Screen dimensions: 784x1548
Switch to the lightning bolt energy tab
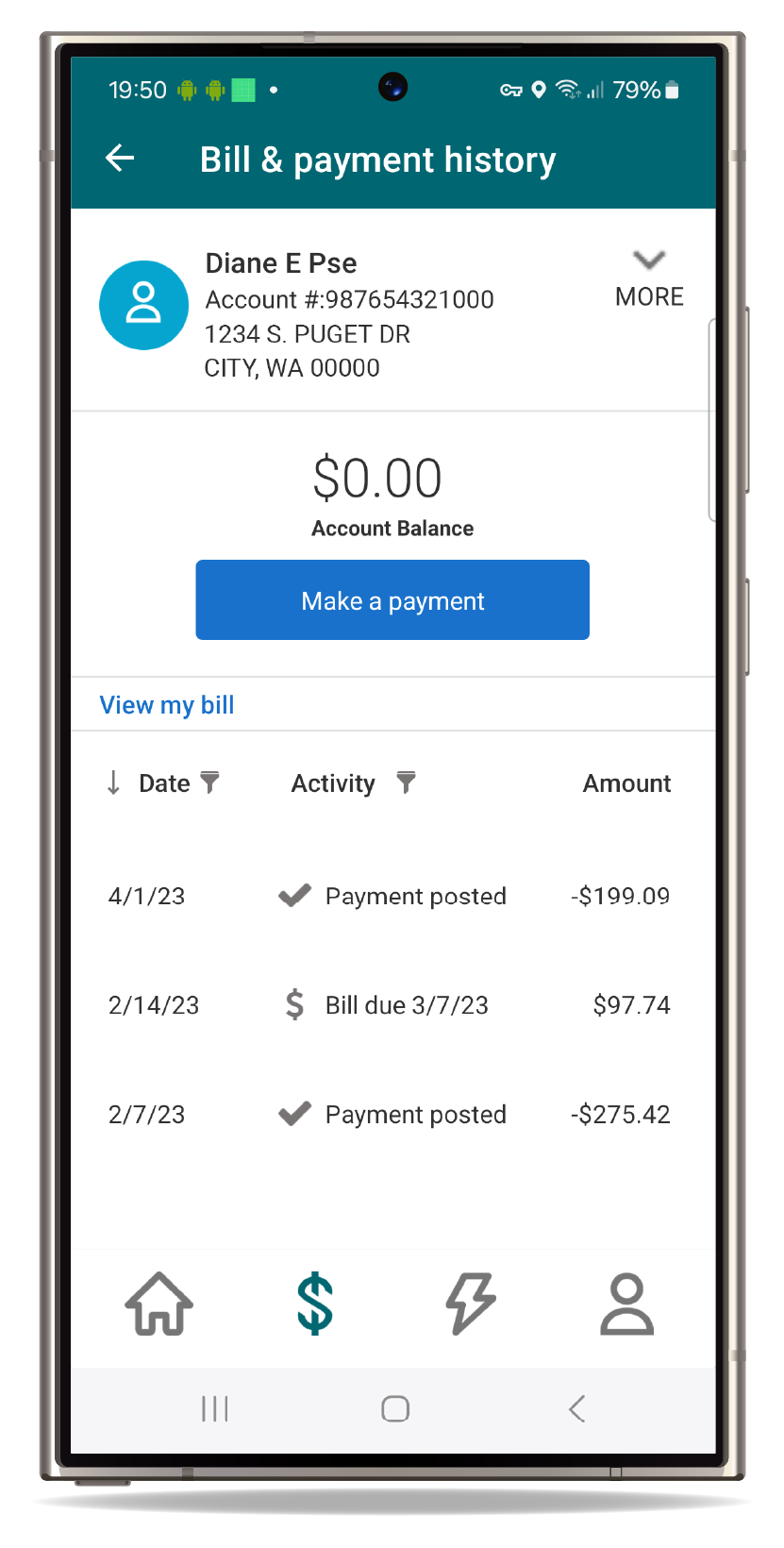click(x=471, y=1304)
